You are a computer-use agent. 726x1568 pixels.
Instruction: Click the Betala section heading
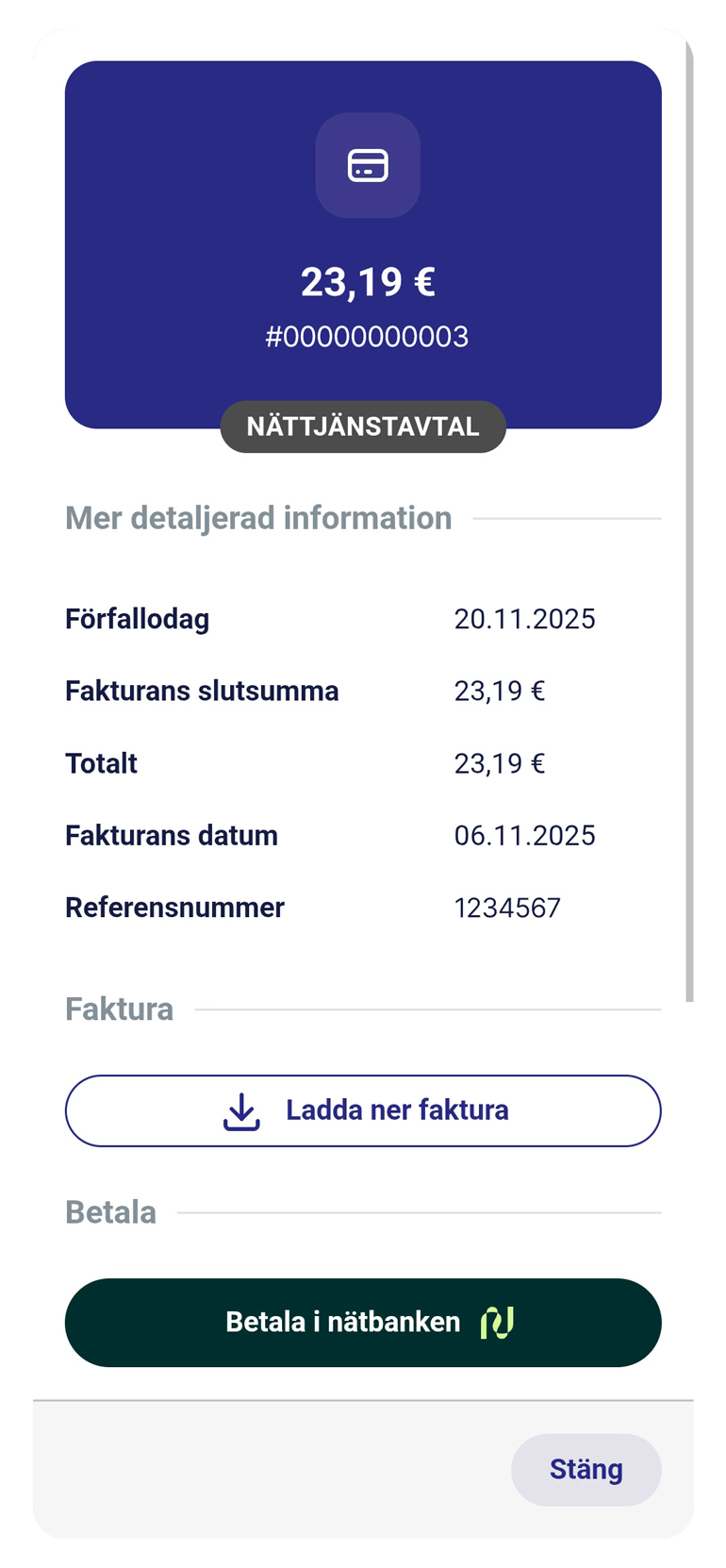point(110,1212)
